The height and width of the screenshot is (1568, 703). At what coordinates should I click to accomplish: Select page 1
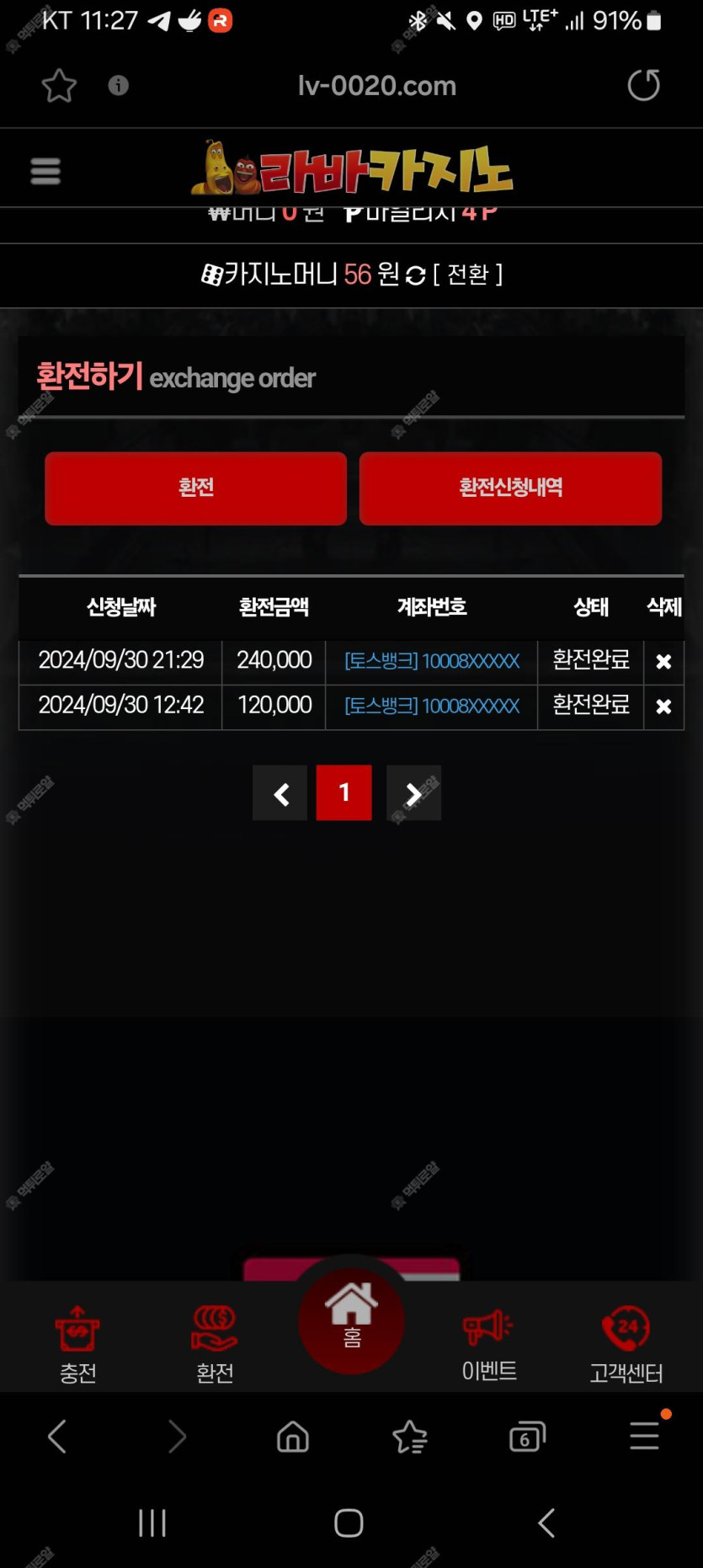click(344, 793)
